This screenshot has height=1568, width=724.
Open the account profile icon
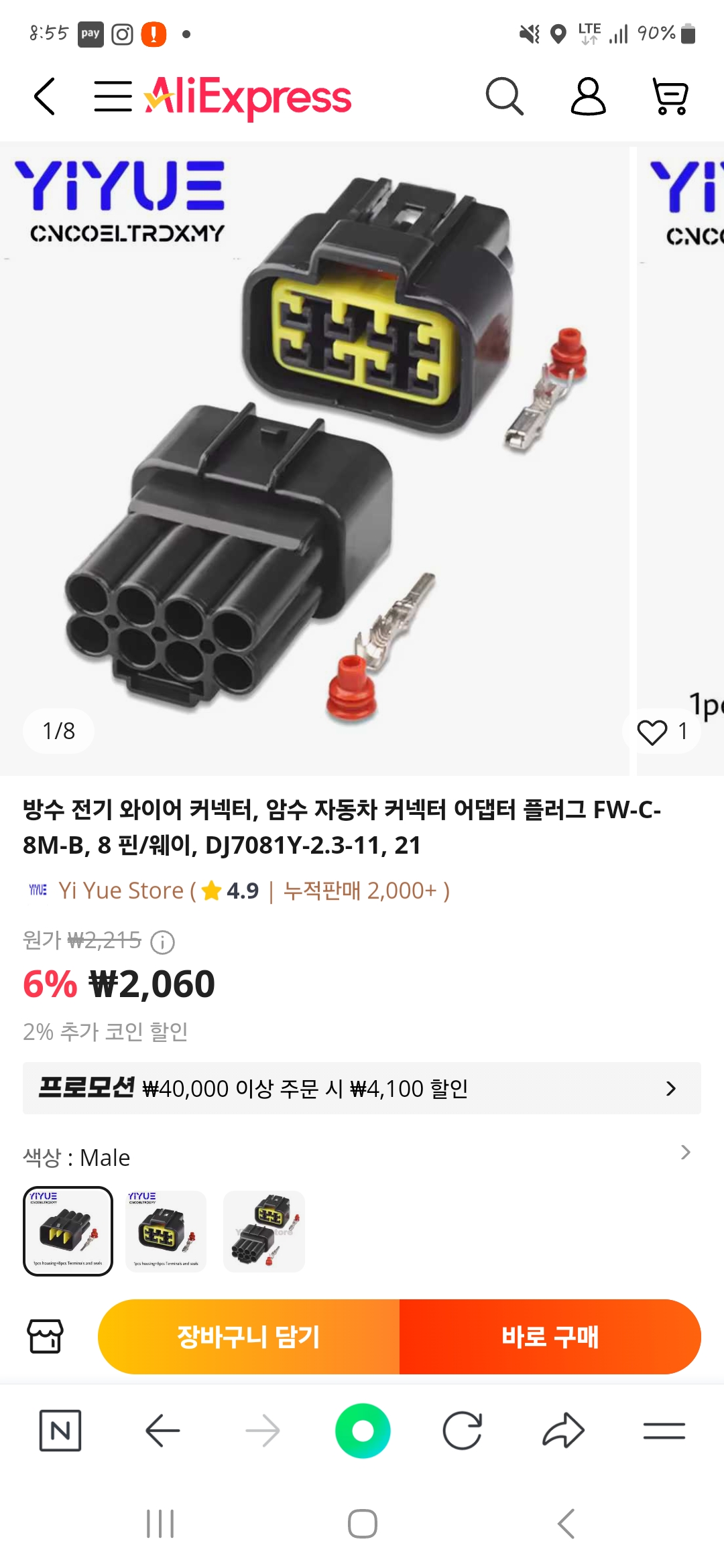point(588,96)
